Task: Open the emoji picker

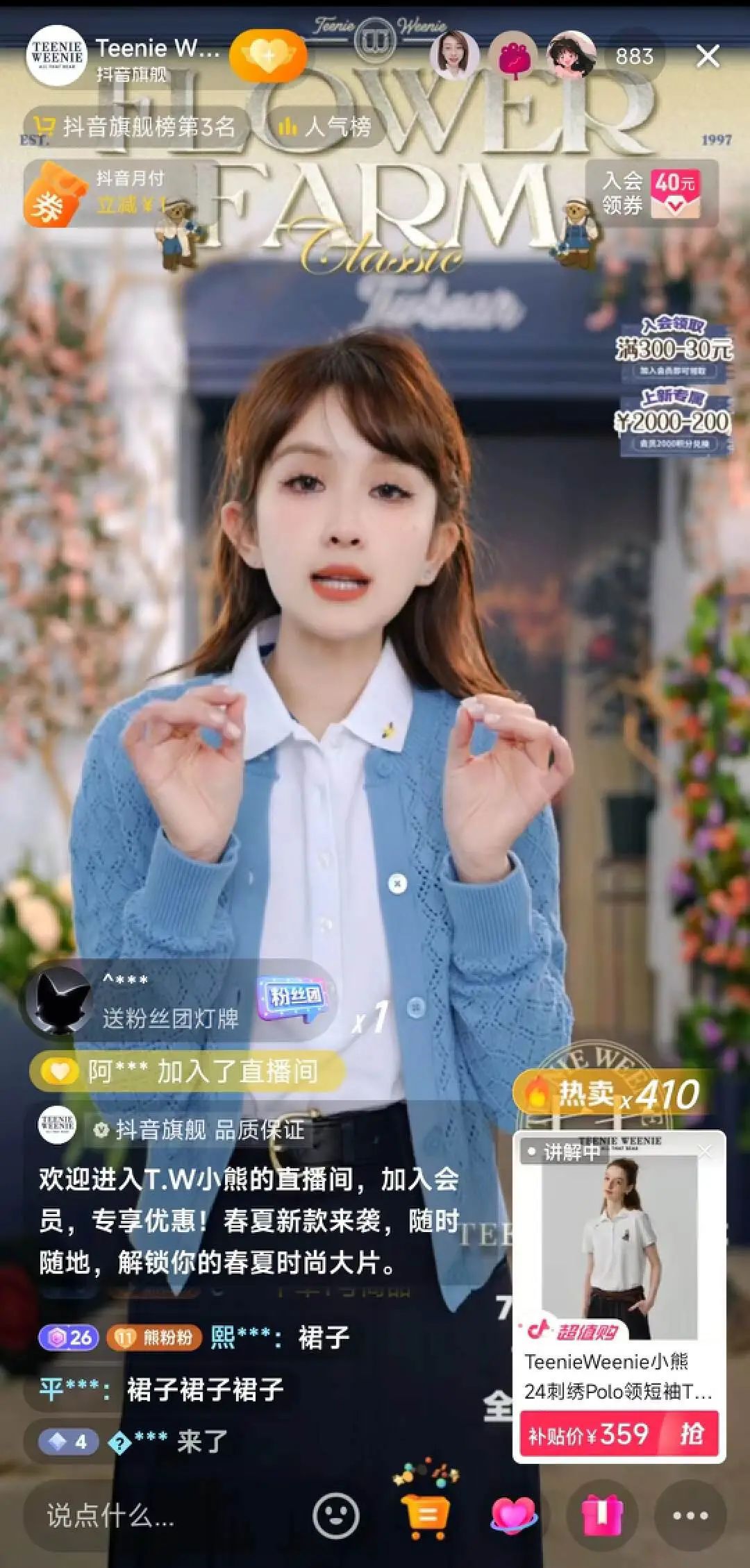Action: click(x=336, y=1516)
